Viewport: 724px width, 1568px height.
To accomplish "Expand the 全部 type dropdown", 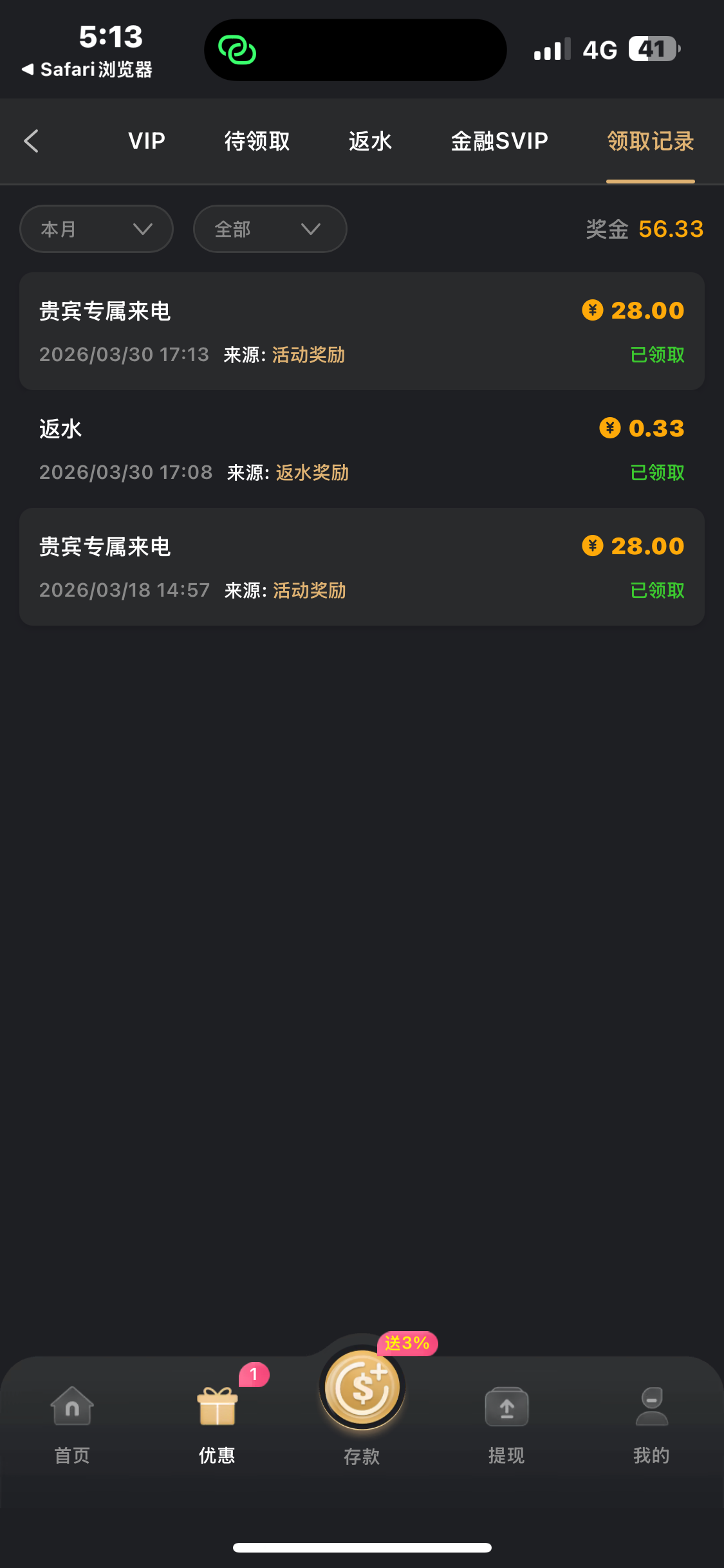I will click(270, 229).
